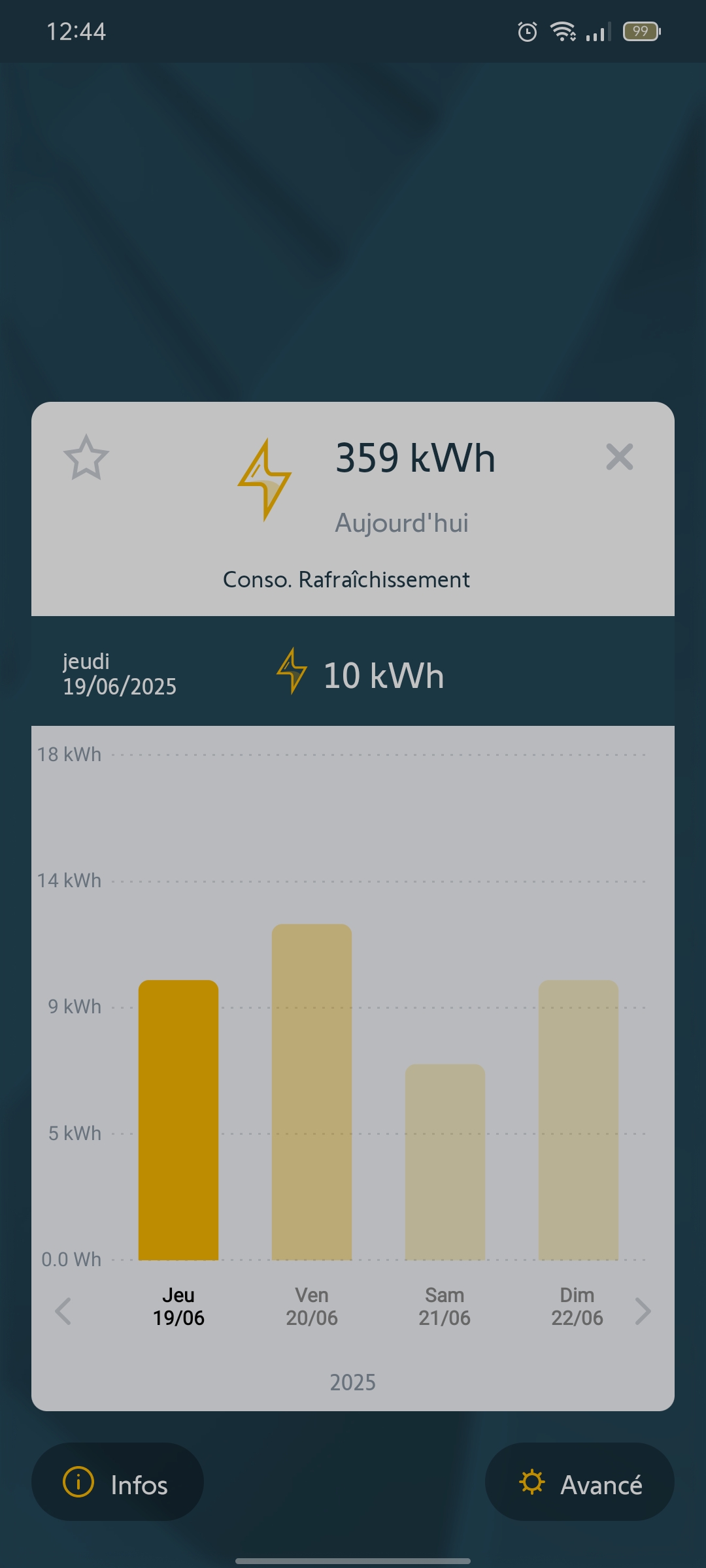
Task: Mark Conso. Rafraîchissement as favorite with star
Action: coord(86,457)
